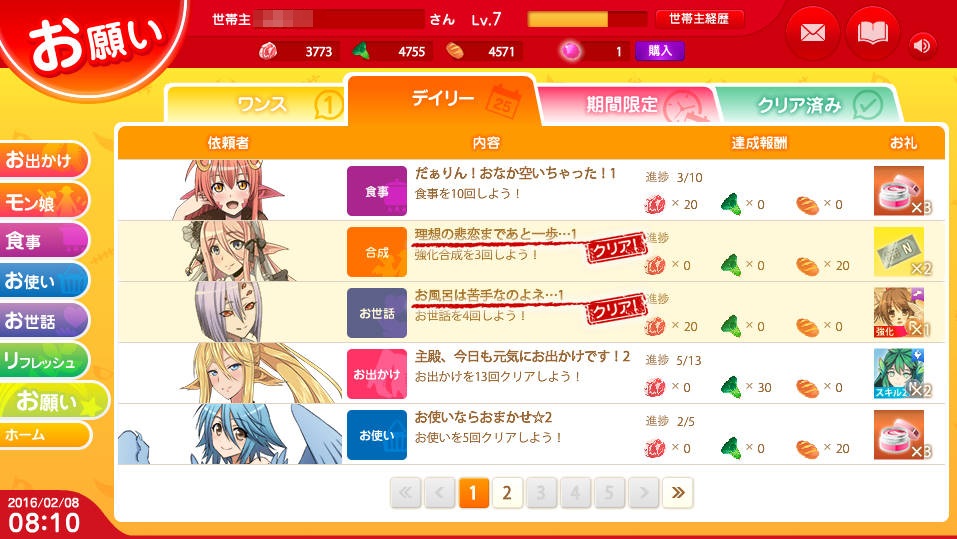The width and height of the screenshot is (957, 539).
Task: Mute the game sound
Action: [922, 44]
